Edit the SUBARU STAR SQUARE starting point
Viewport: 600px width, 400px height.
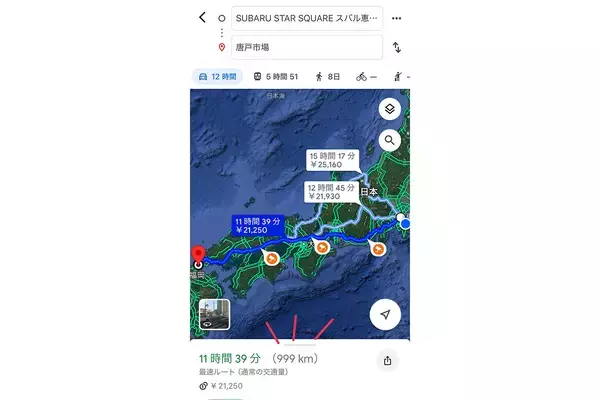(306, 18)
